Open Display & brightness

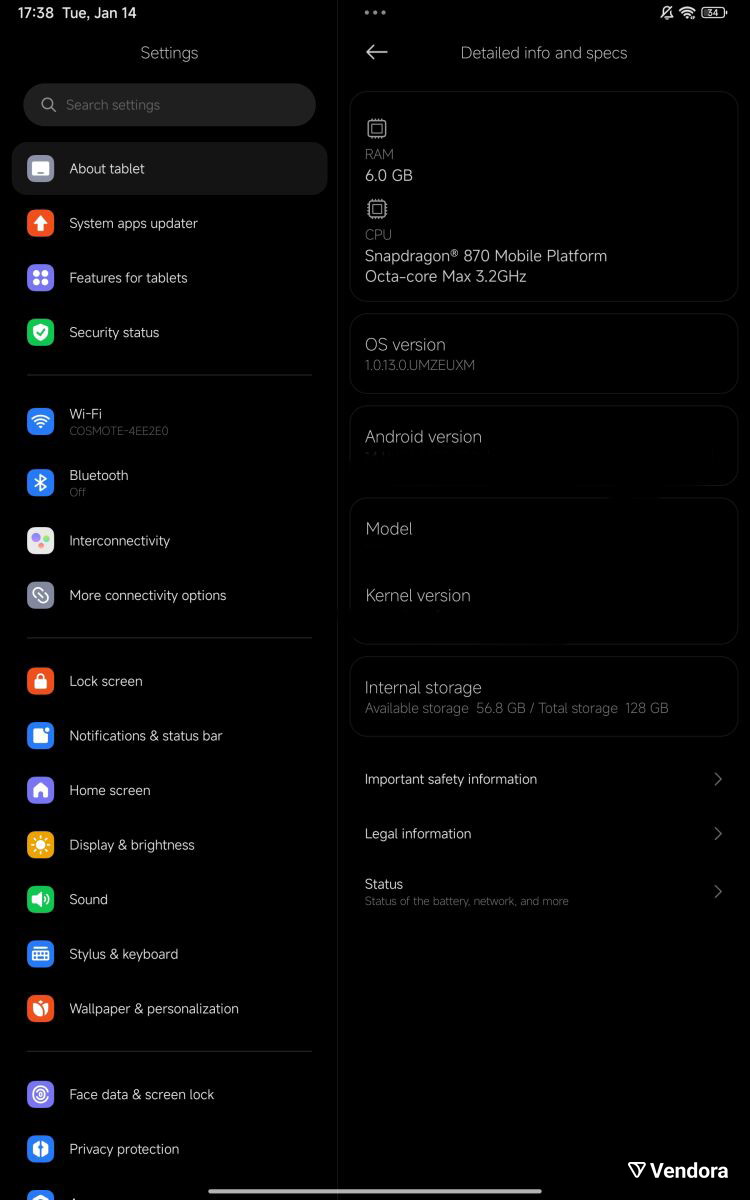[169, 845]
